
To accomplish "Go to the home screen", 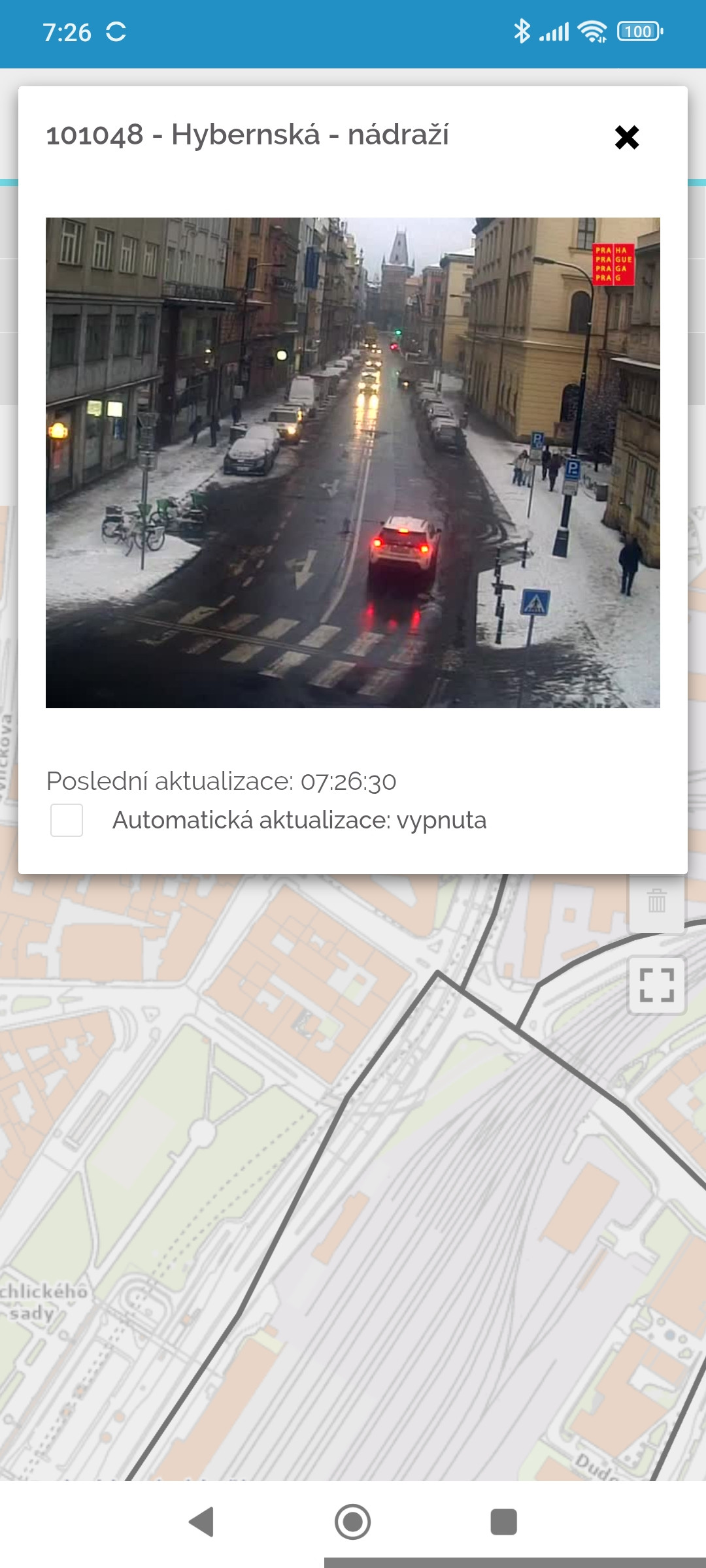I will (x=353, y=1522).
